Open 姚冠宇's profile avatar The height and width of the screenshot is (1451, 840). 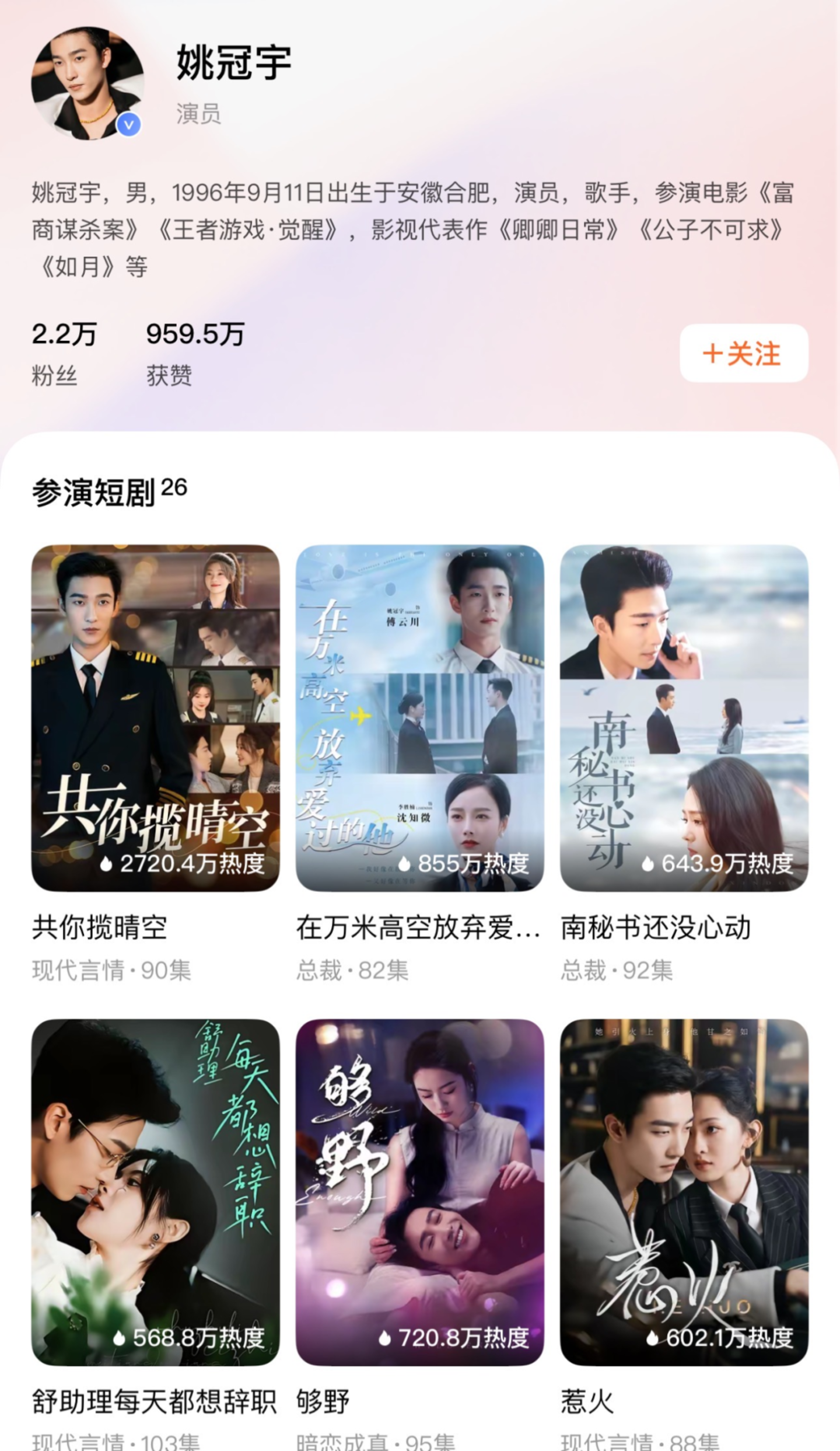pos(87,83)
